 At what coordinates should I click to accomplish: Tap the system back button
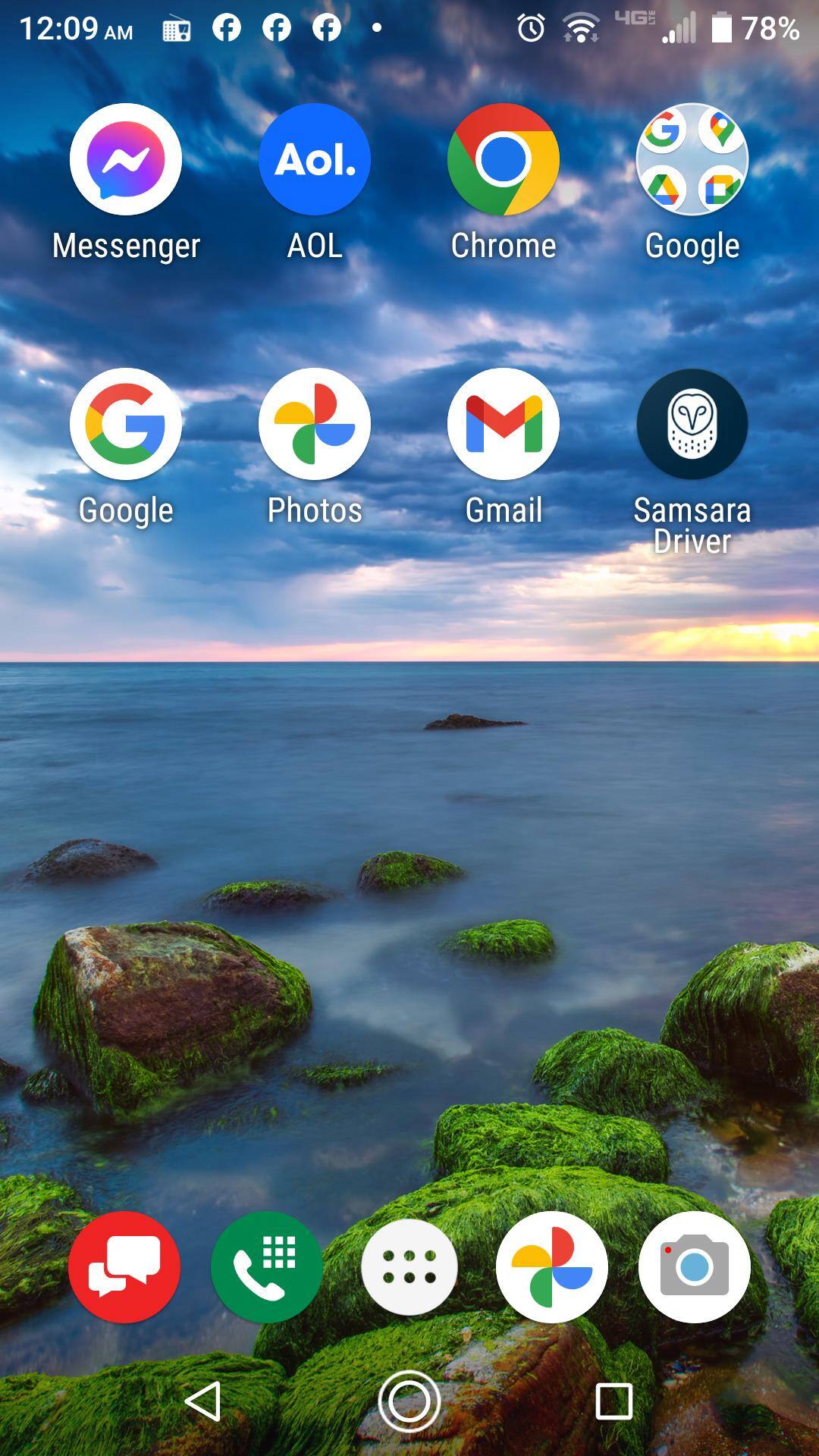(203, 1401)
